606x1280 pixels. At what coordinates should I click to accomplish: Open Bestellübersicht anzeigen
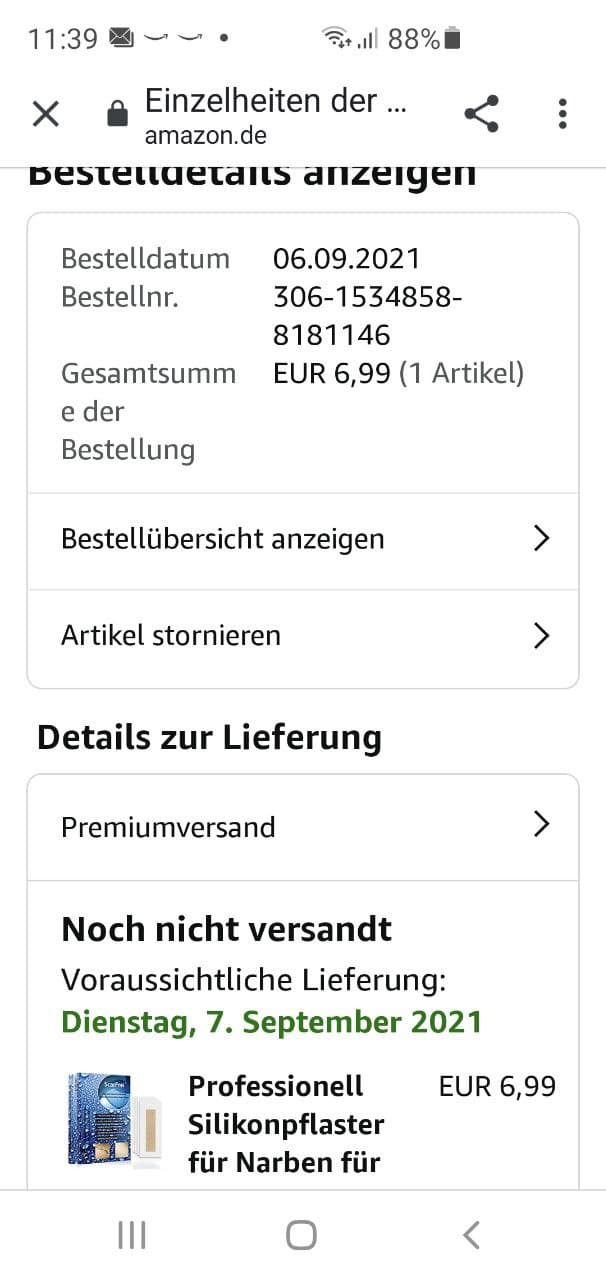coord(303,540)
